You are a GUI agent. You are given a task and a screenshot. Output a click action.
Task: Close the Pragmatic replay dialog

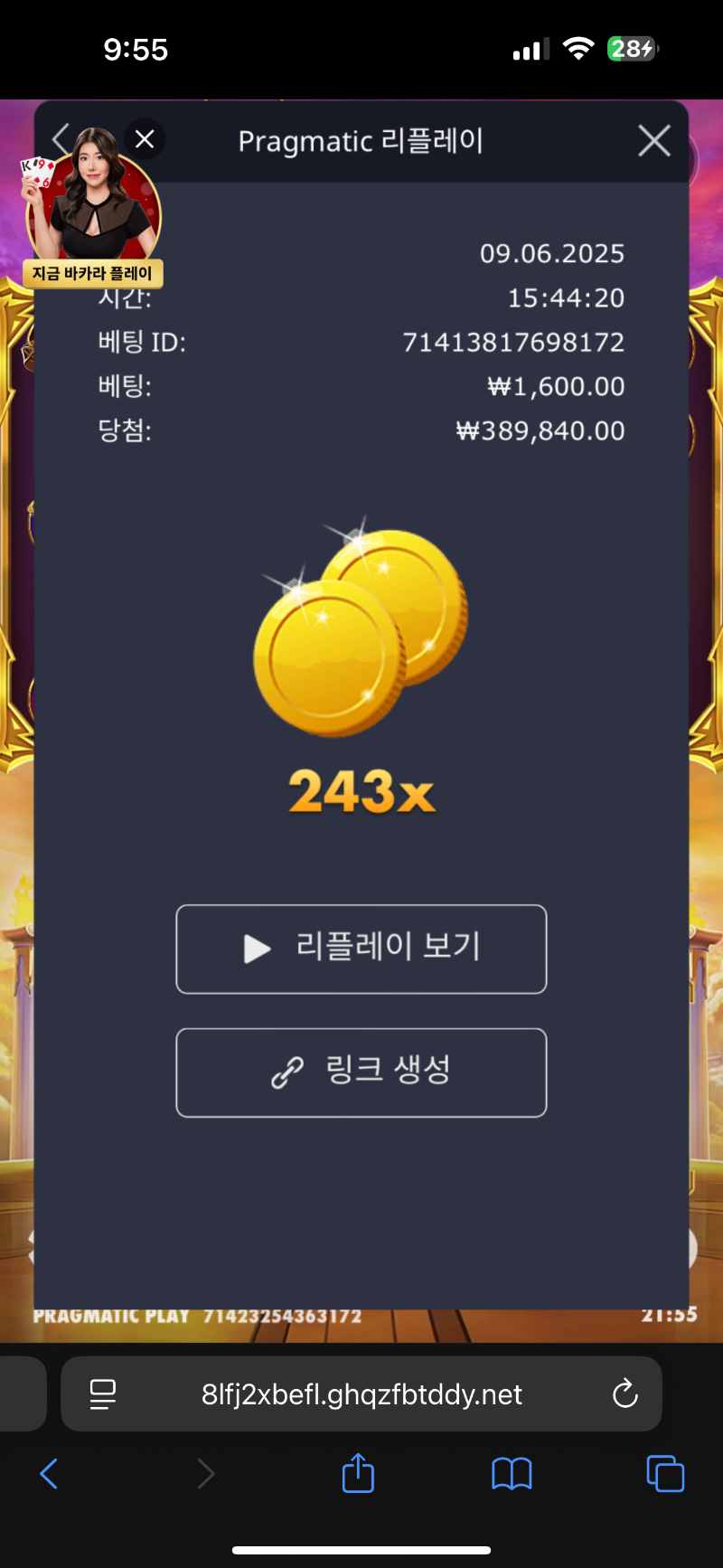pos(653,141)
